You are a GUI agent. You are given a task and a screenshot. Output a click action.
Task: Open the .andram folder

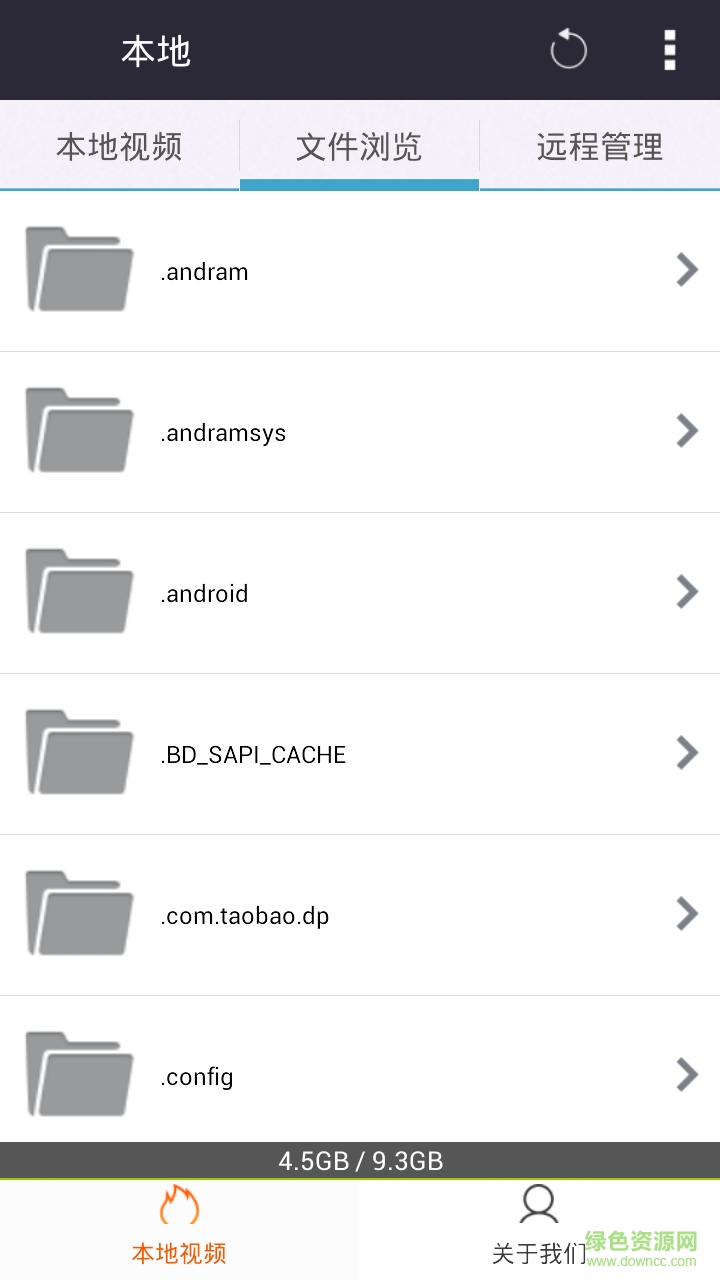(360, 271)
